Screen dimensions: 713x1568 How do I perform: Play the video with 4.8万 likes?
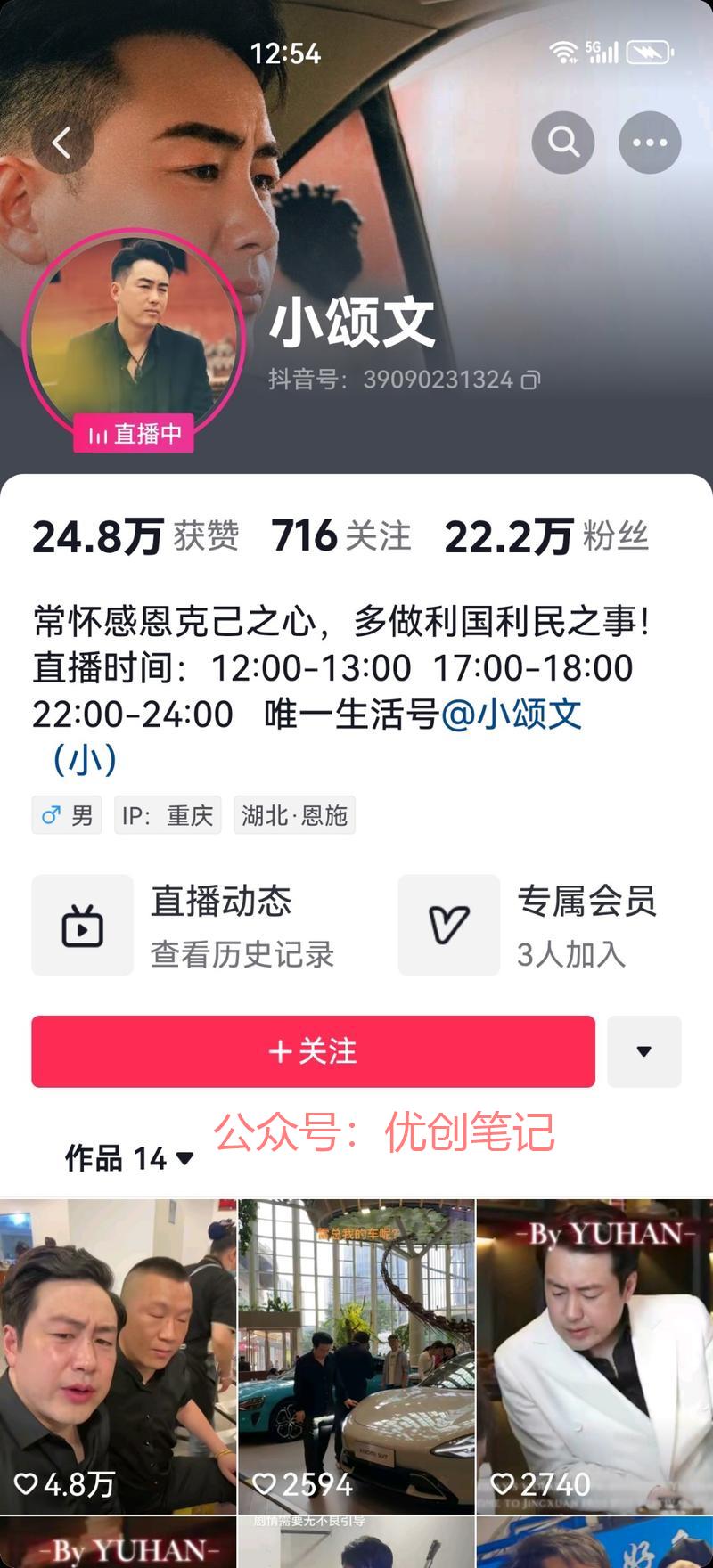coord(118,1356)
